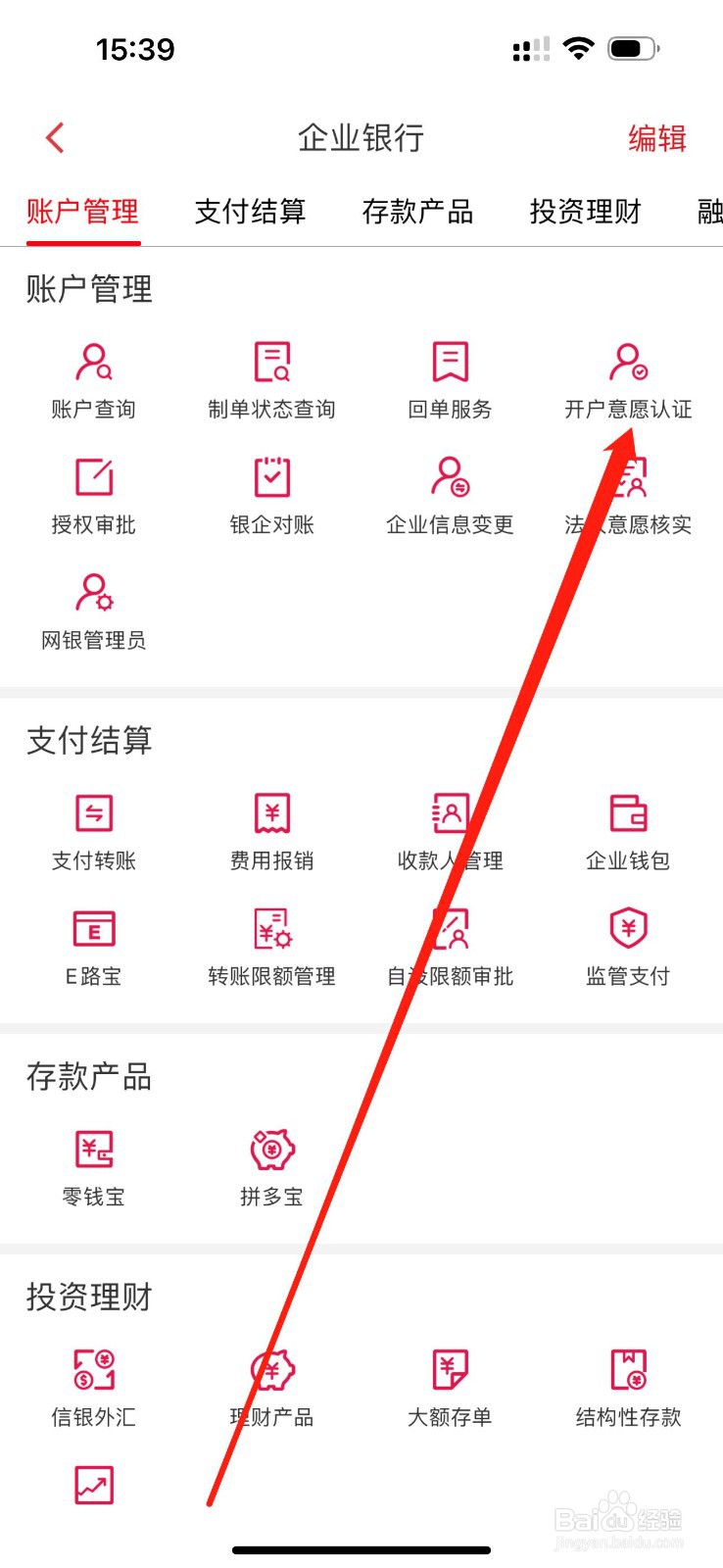Select 费用报销 expense reimbursement
Image resolution: width=723 pixels, height=1568 pixels.
tap(270, 828)
